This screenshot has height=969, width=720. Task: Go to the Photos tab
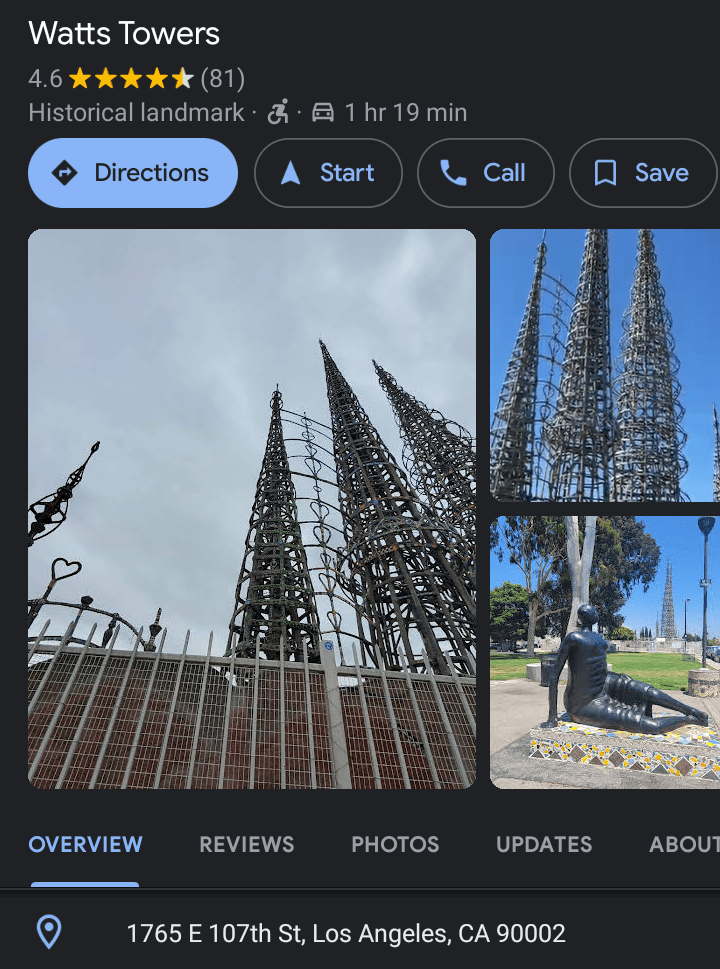[x=395, y=845]
